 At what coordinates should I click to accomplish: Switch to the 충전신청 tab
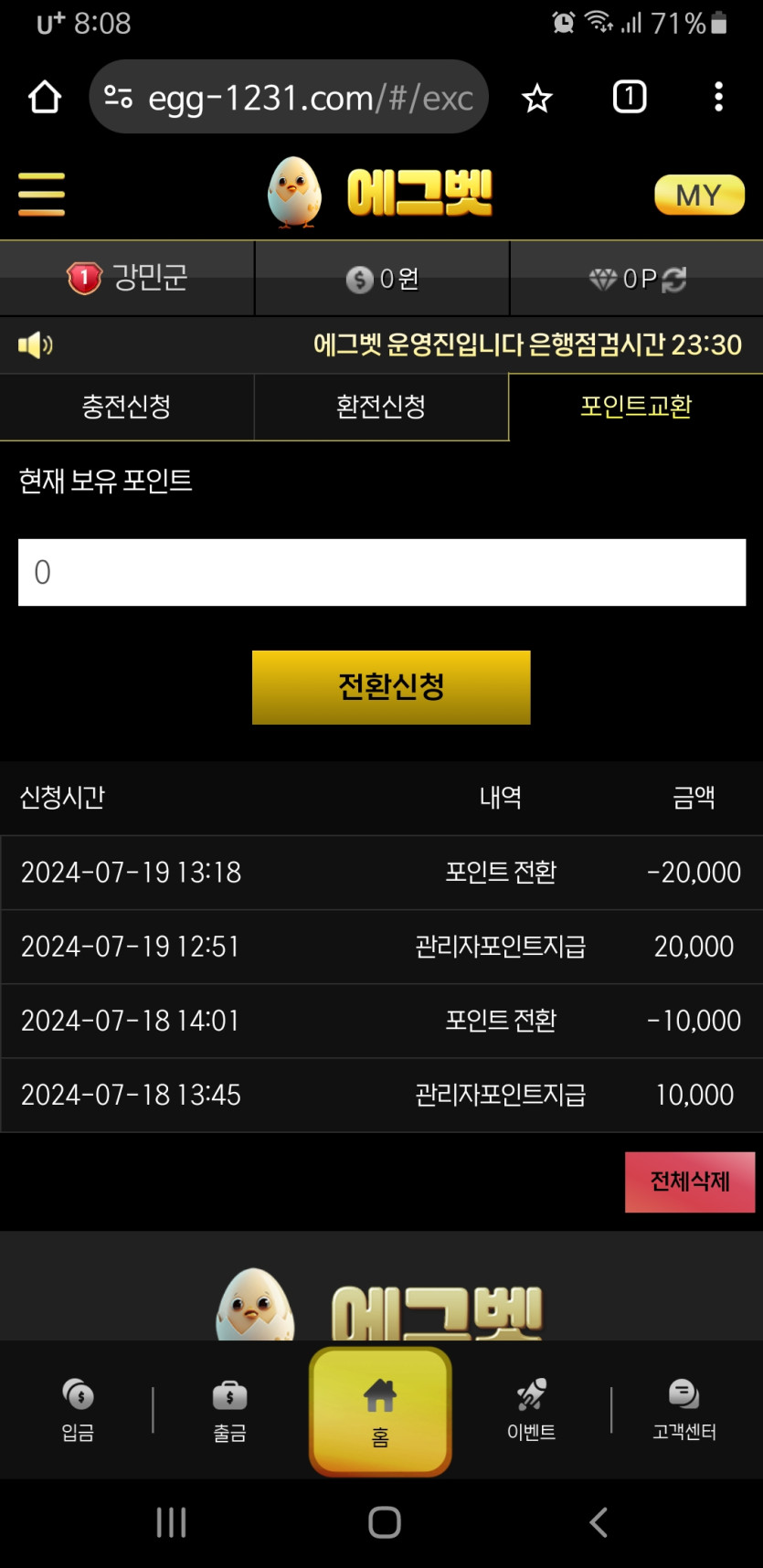[126, 407]
